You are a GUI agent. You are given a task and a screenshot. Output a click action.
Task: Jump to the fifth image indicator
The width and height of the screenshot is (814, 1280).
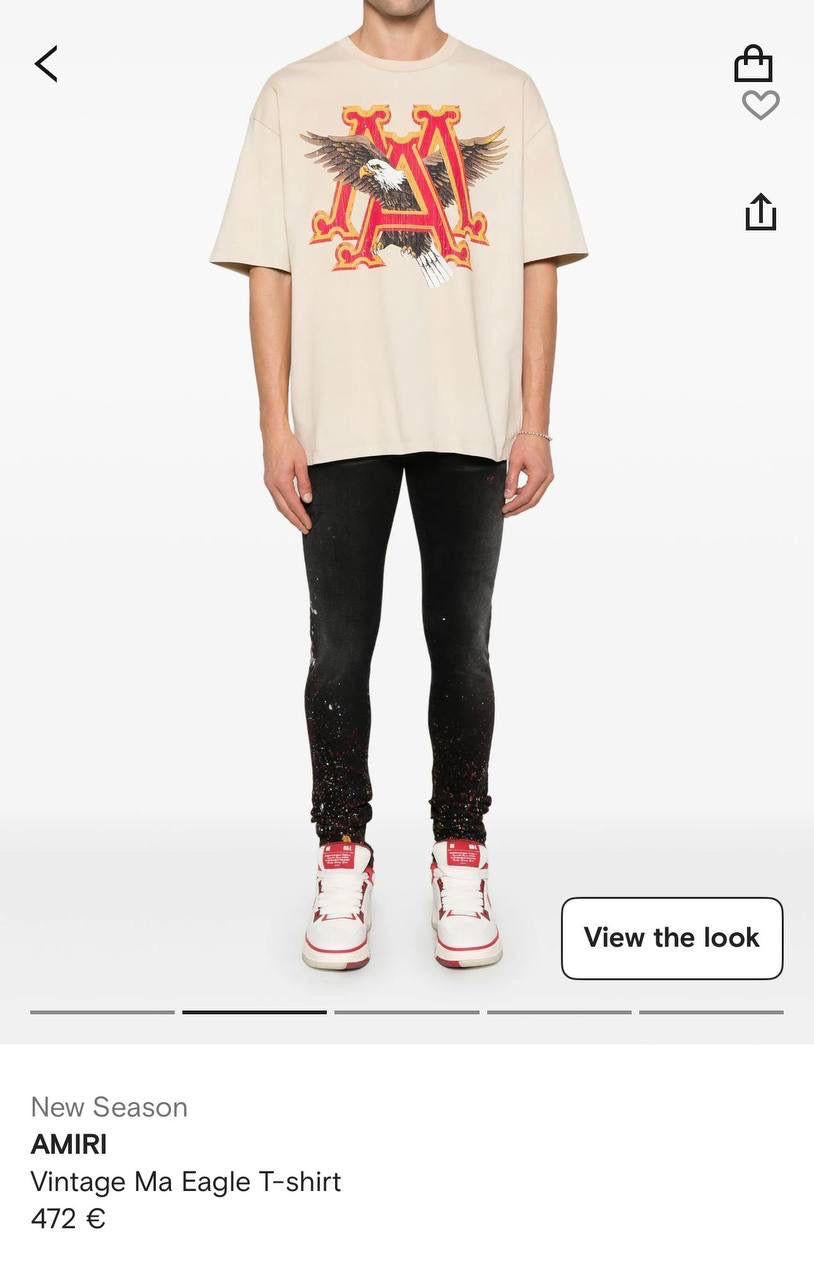711,1012
